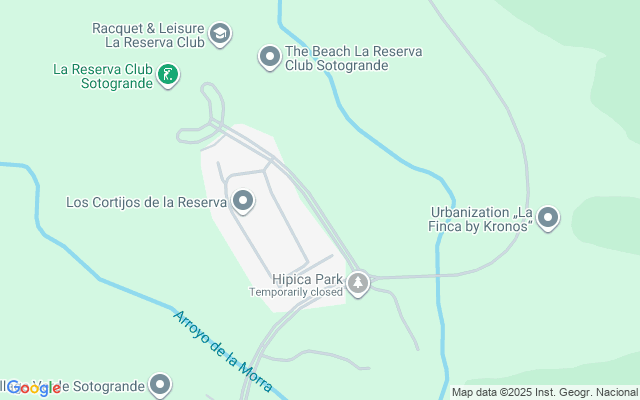640x400 pixels.
Task: Open Urbanization La Finca by Kronos pin
Action: [547, 217]
